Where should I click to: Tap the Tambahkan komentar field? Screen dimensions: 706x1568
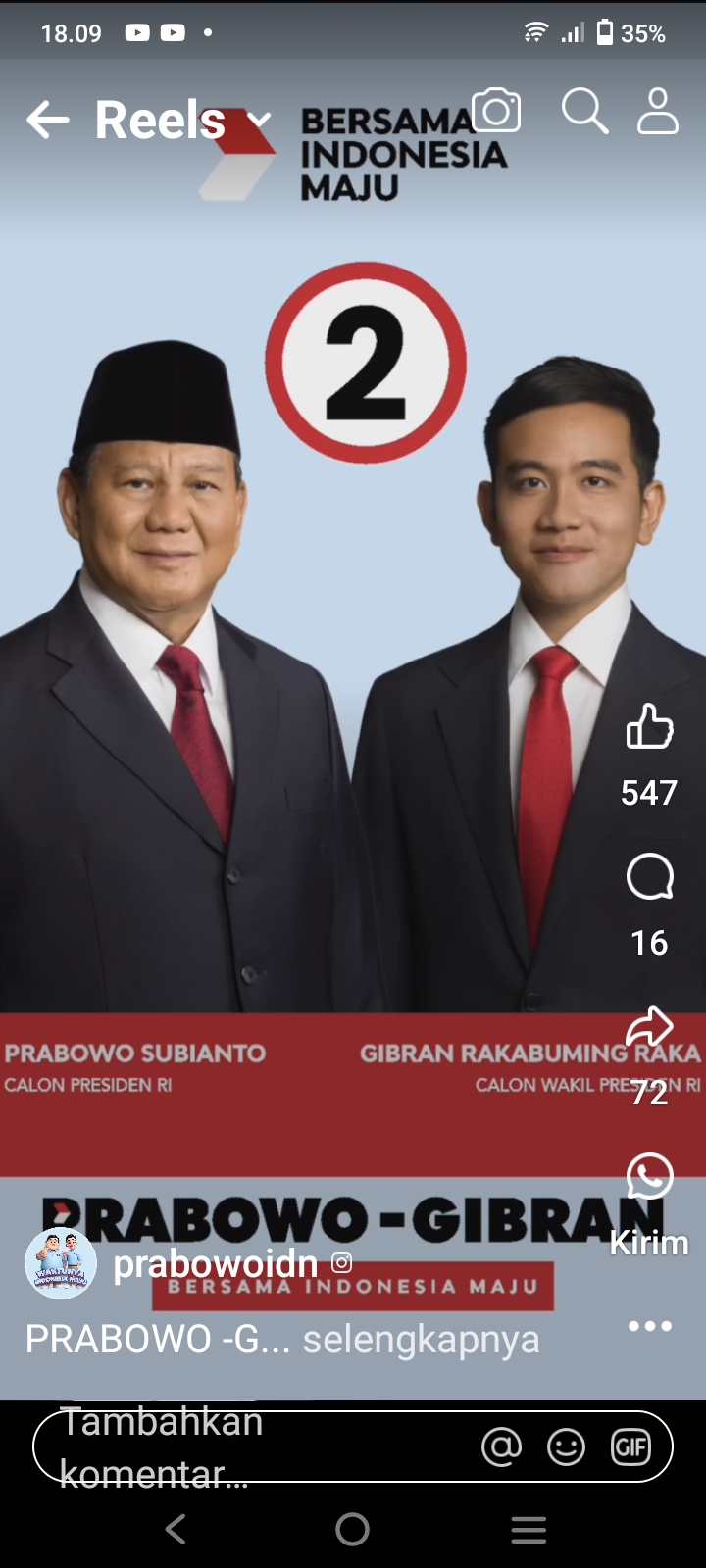[x=245, y=1446]
